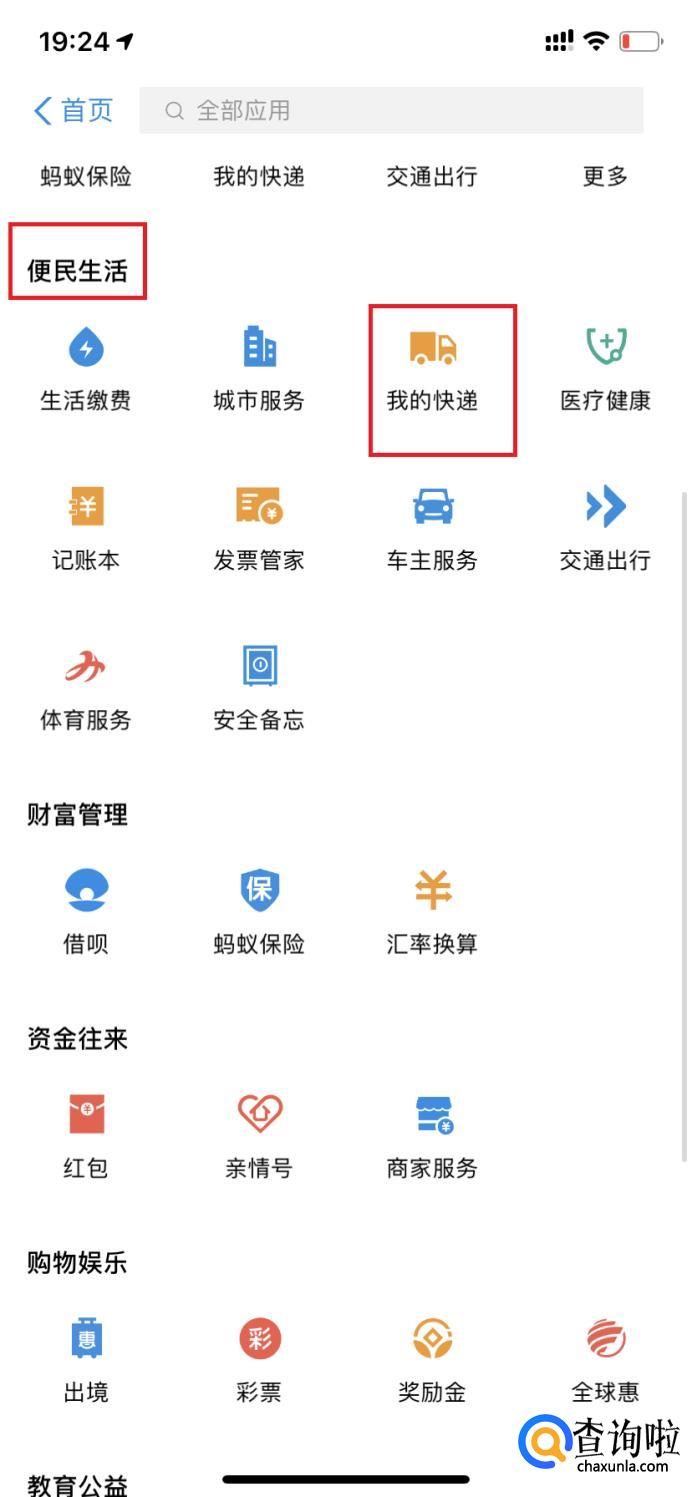Tap the 全部应用 search box
Image resolution: width=692 pixels, height=1497 pixels.
(x=391, y=110)
